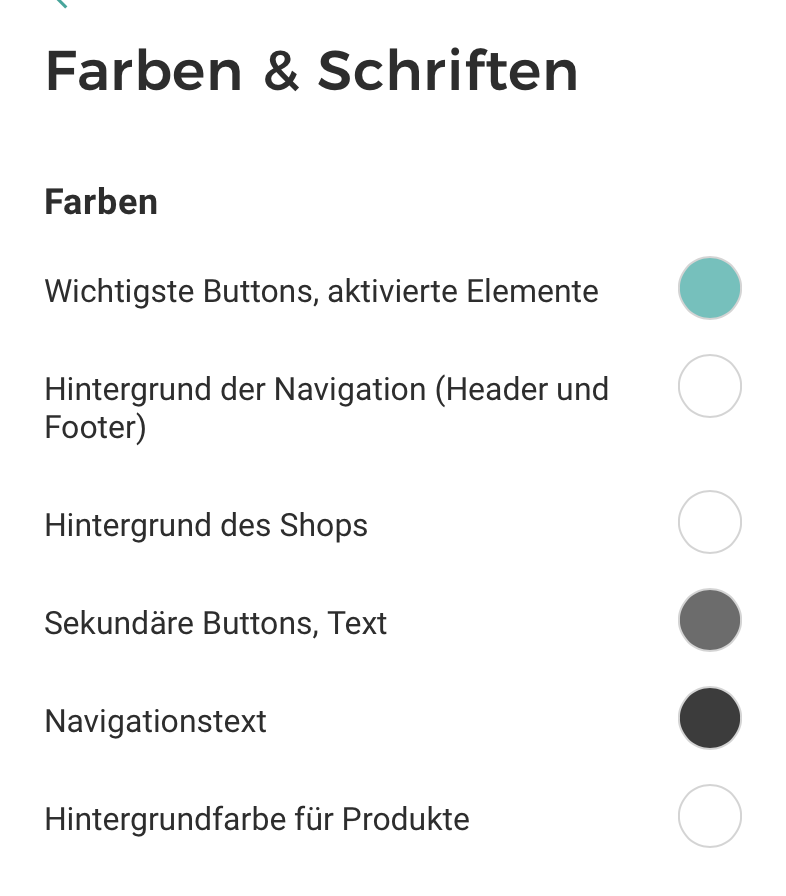This screenshot has width=786, height=896.
Task: Open color swatch for Wichtigste Buttons
Action: point(709,288)
